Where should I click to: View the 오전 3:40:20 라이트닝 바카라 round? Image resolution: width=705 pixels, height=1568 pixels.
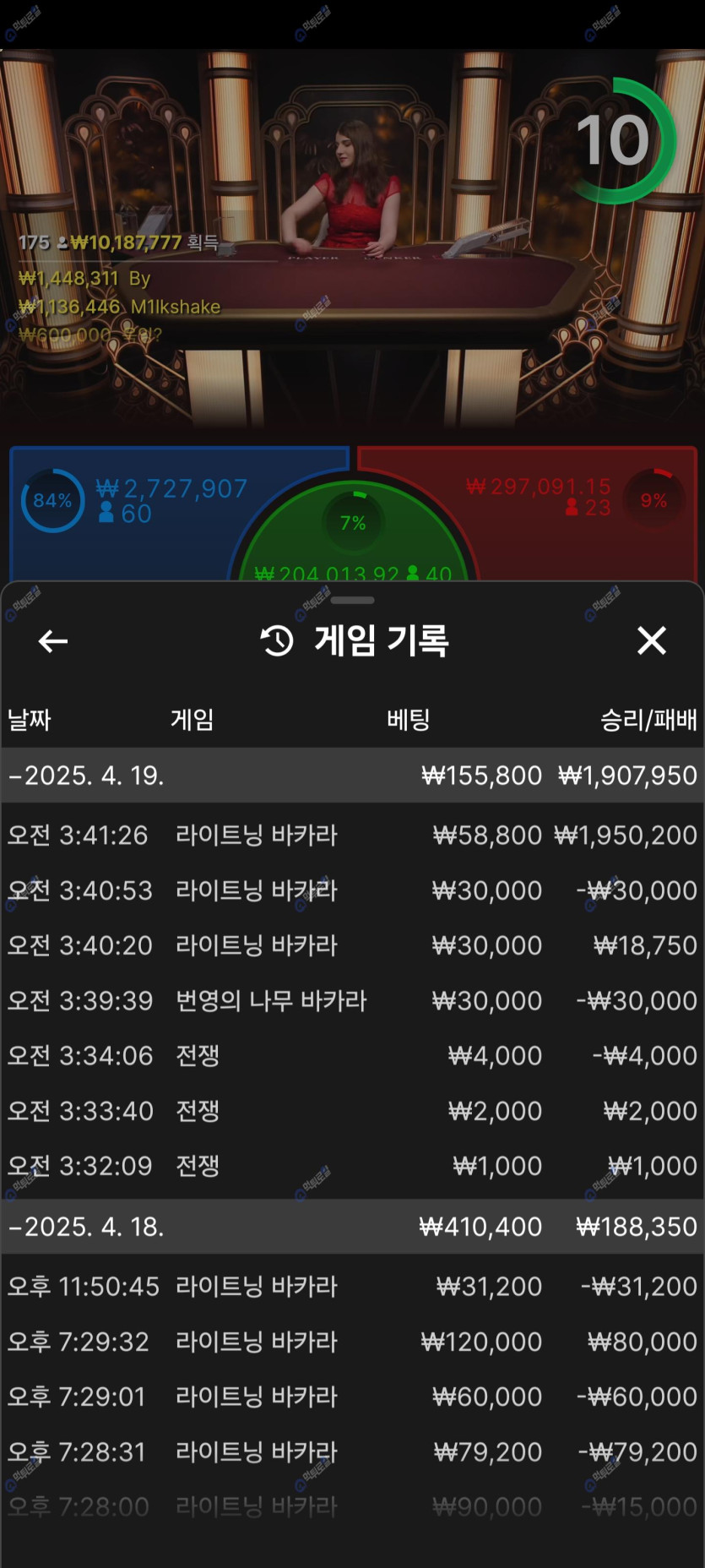[352, 945]
